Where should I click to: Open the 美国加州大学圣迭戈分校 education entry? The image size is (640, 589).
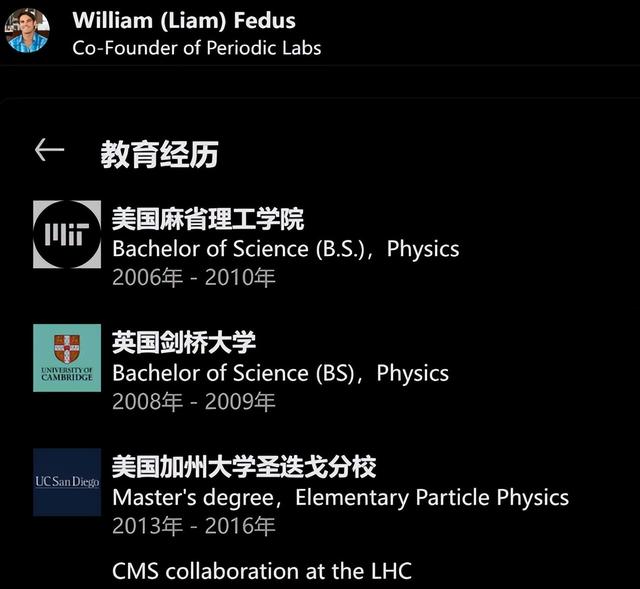tap(244, 467)
